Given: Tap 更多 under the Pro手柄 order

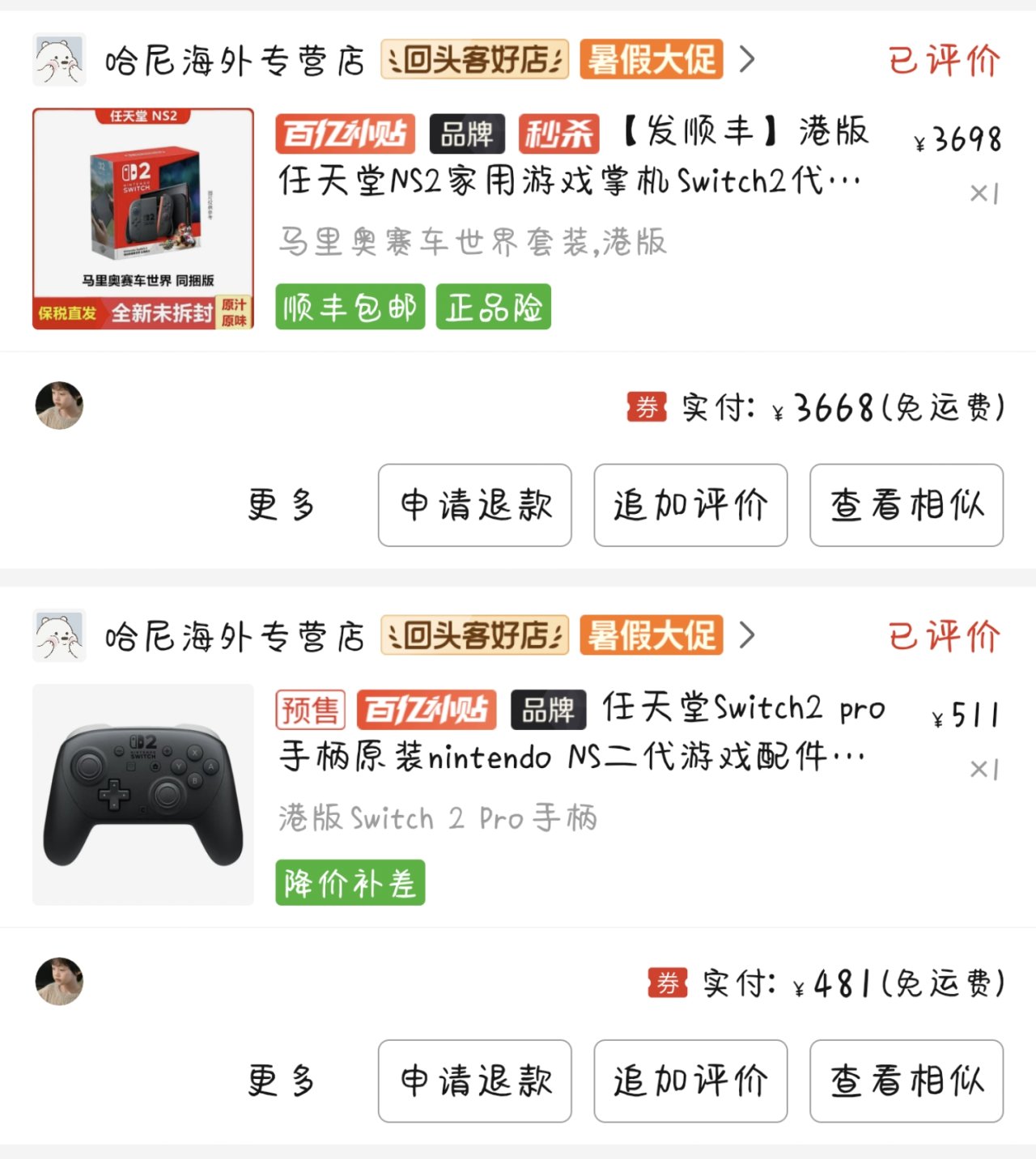Looking at the screenshot, I should pyautogui.click(x=281, y=1081).
